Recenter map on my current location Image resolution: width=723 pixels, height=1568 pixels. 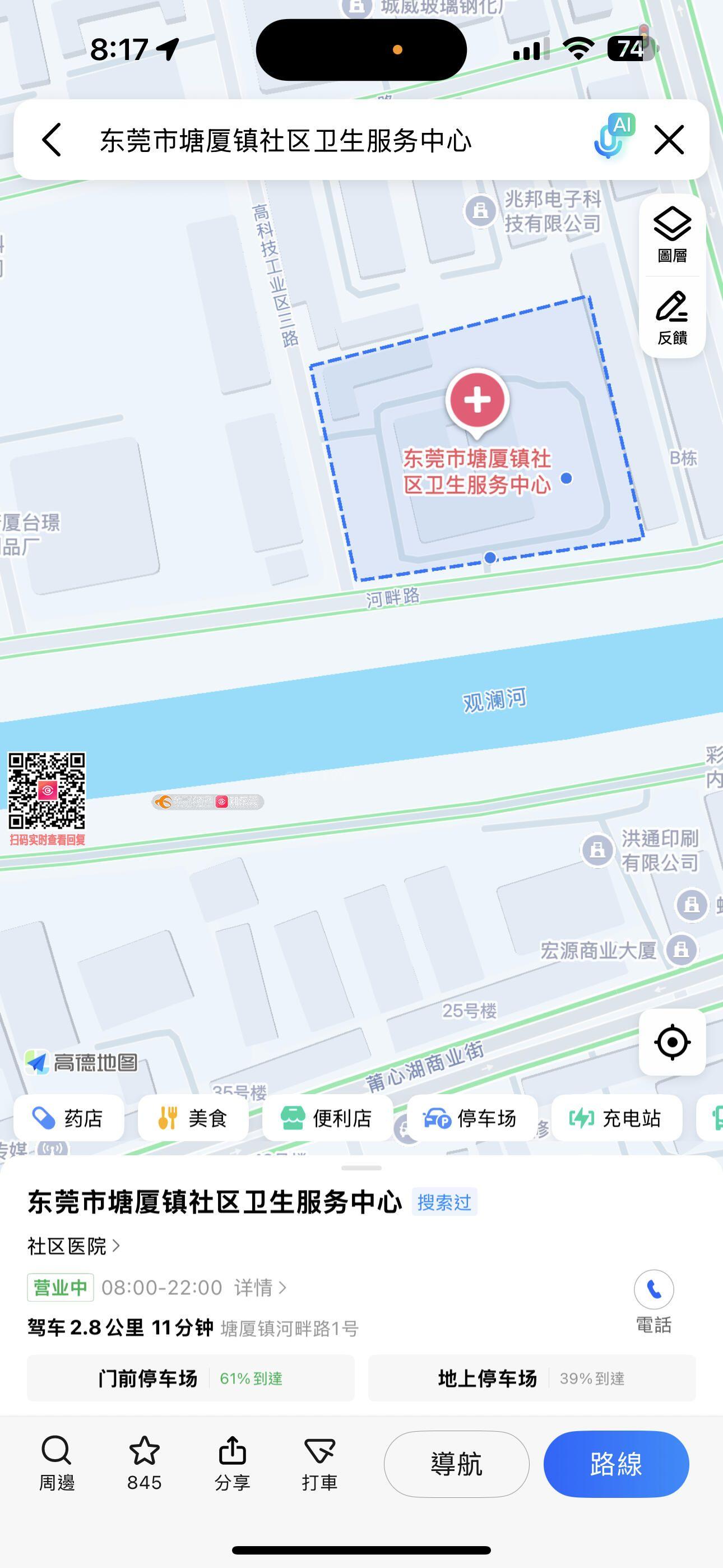(672, 1042)
